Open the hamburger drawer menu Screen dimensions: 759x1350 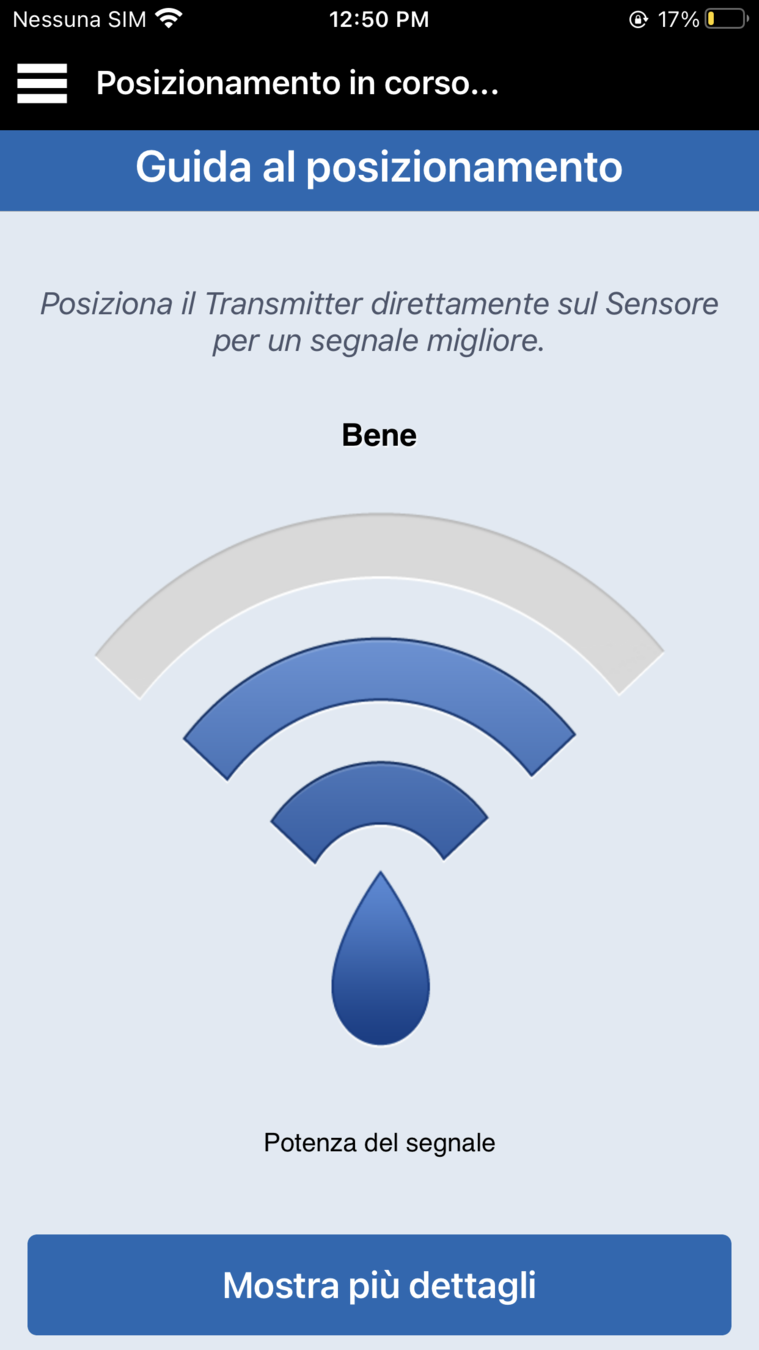42,83
